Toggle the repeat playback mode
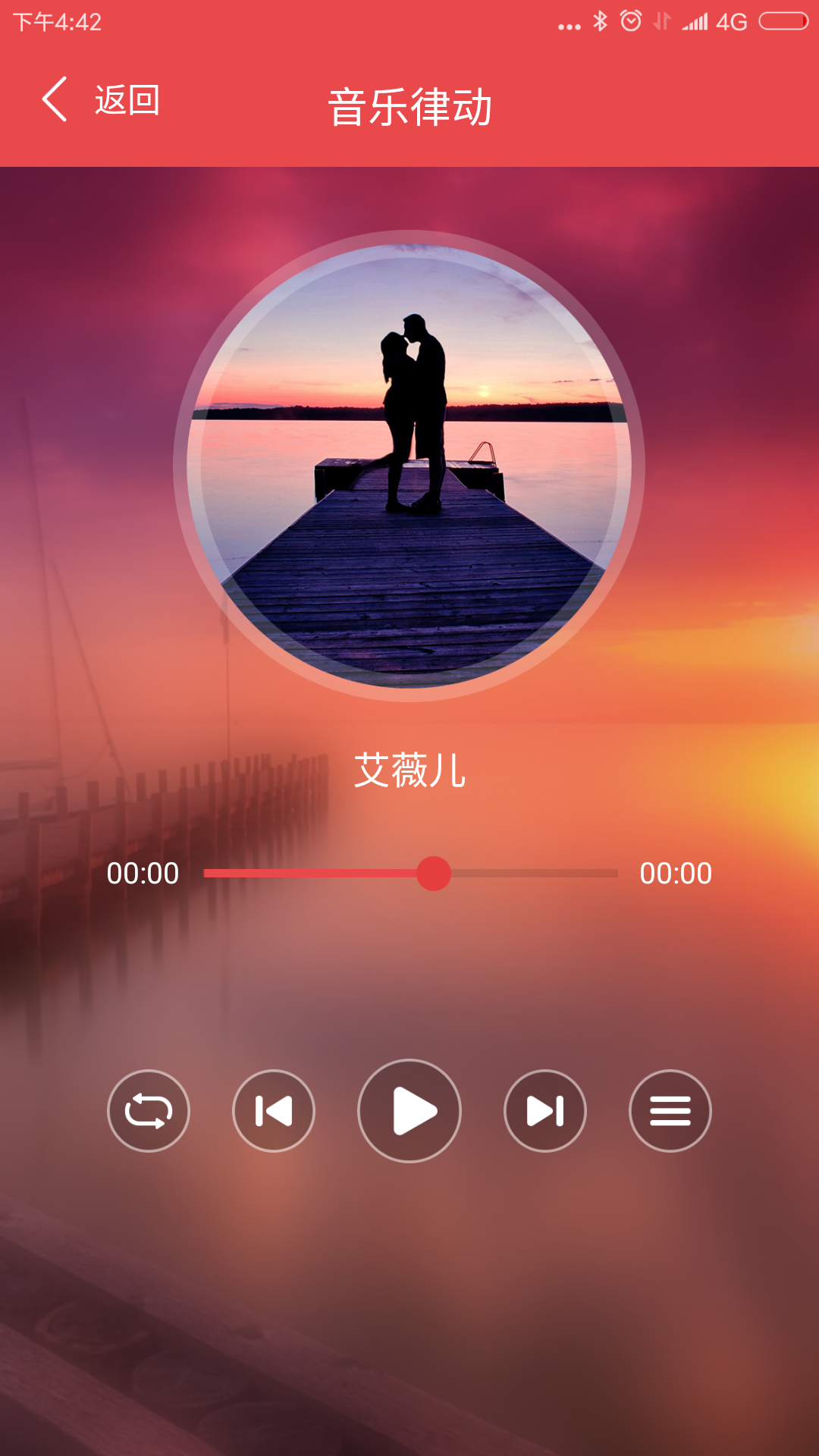 (x=149, y=1111)
